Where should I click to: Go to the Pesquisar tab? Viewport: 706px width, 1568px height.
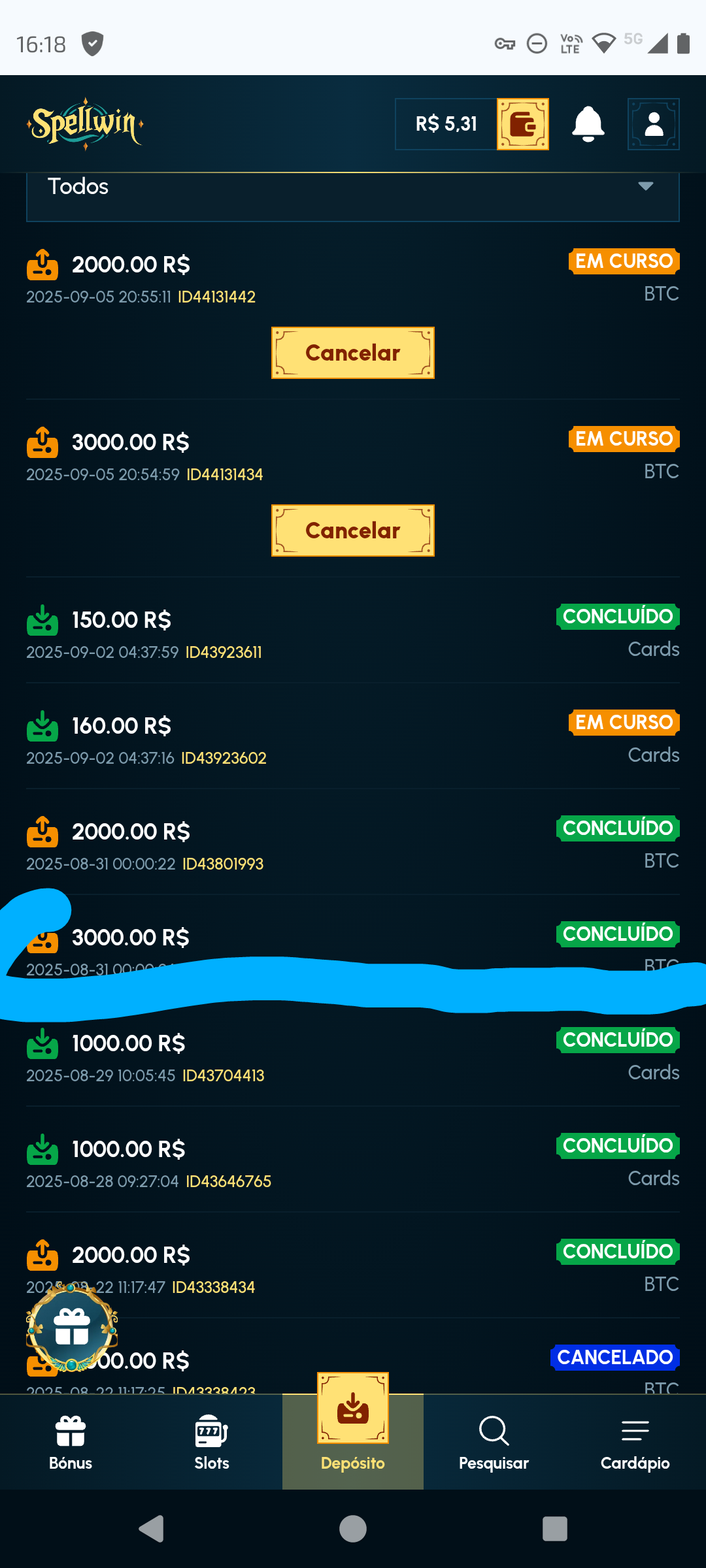point(494,1443)
